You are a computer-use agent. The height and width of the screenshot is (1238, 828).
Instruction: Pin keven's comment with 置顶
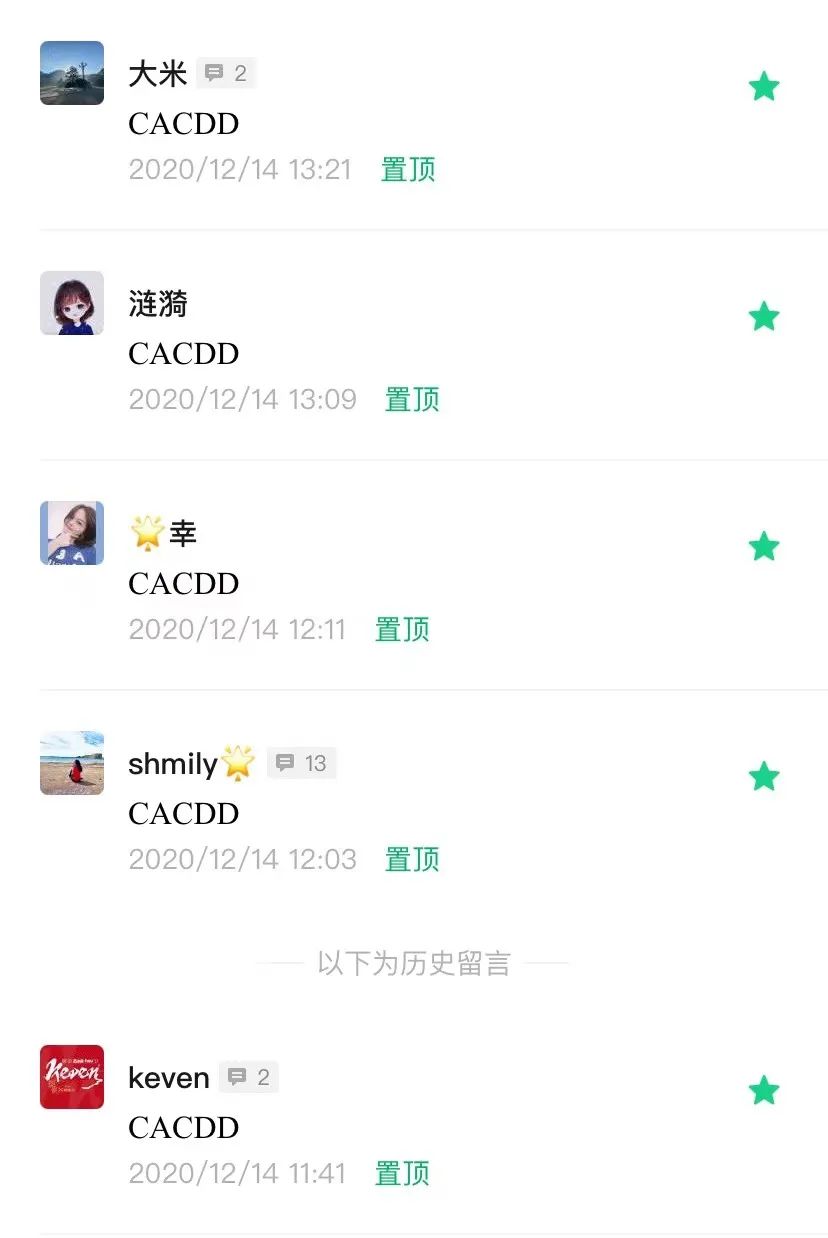point(402,1173)
